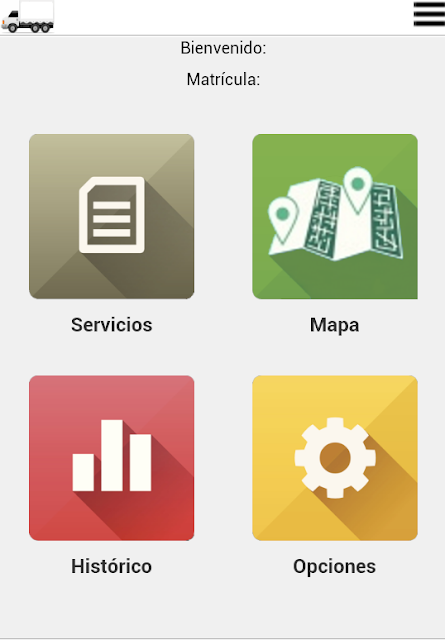The image size is (445, 640).
Task: Open the Opciones settings tile
Action: (x=335, y=458)
